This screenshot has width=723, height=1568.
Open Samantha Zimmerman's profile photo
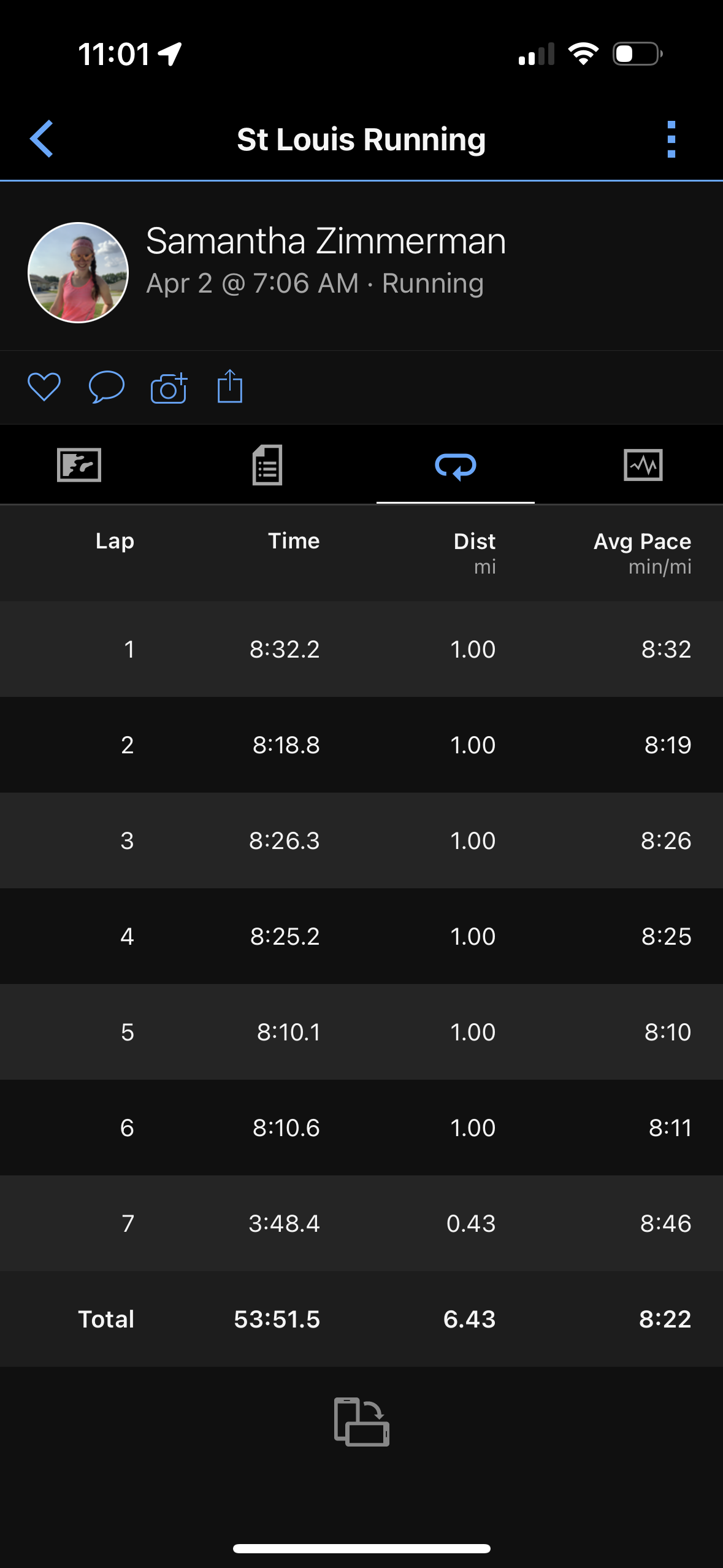coord(78,272)
